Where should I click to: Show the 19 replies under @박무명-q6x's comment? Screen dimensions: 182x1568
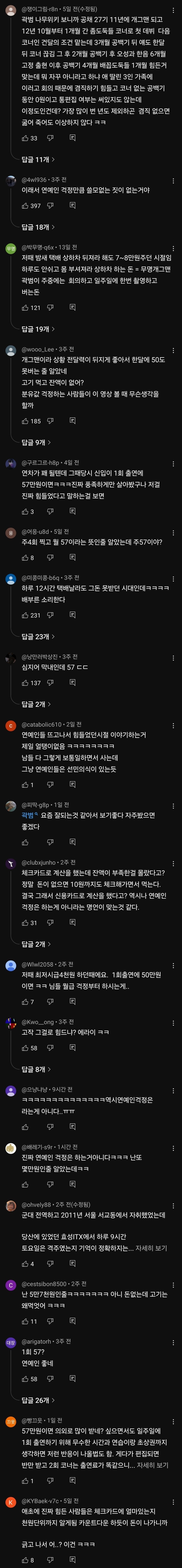pos(38,329)
